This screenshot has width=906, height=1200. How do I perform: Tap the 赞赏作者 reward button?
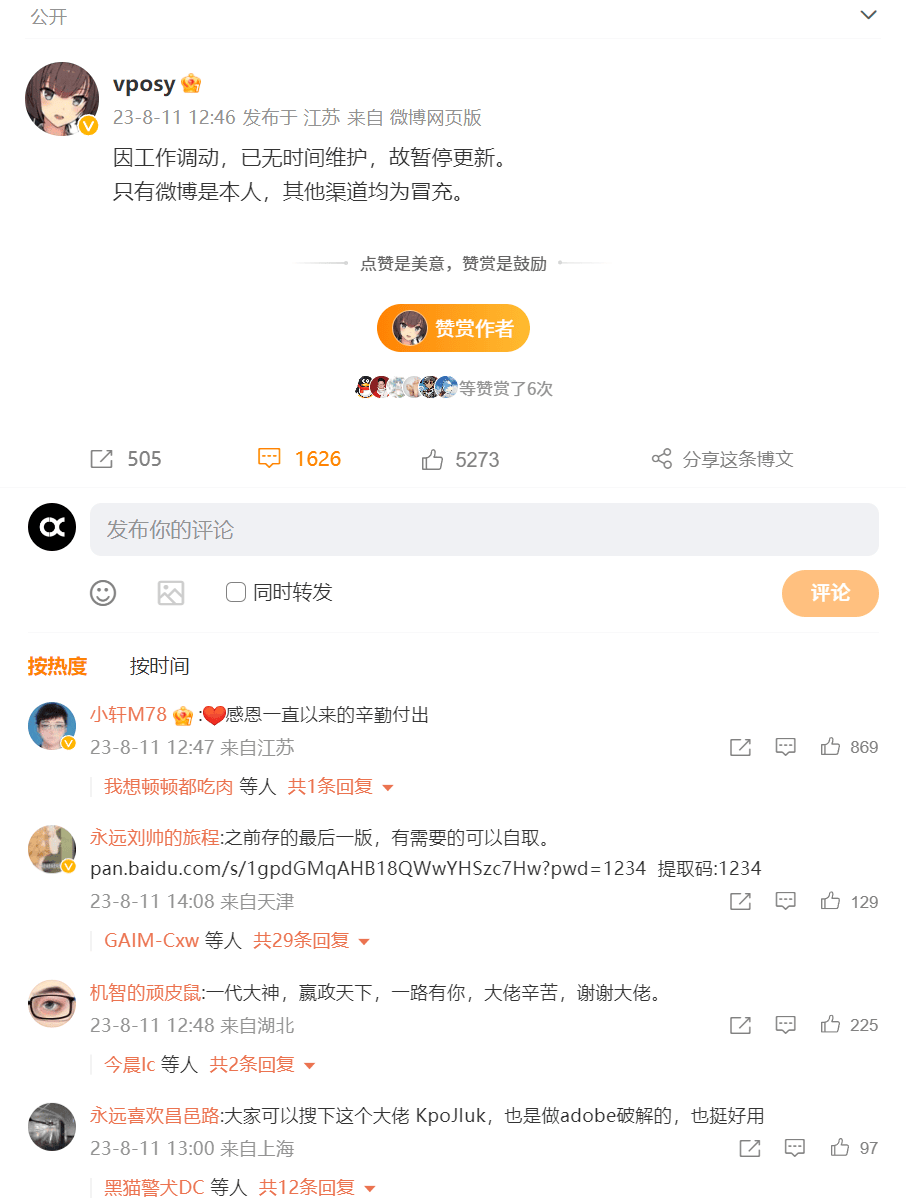pos(453,328)
